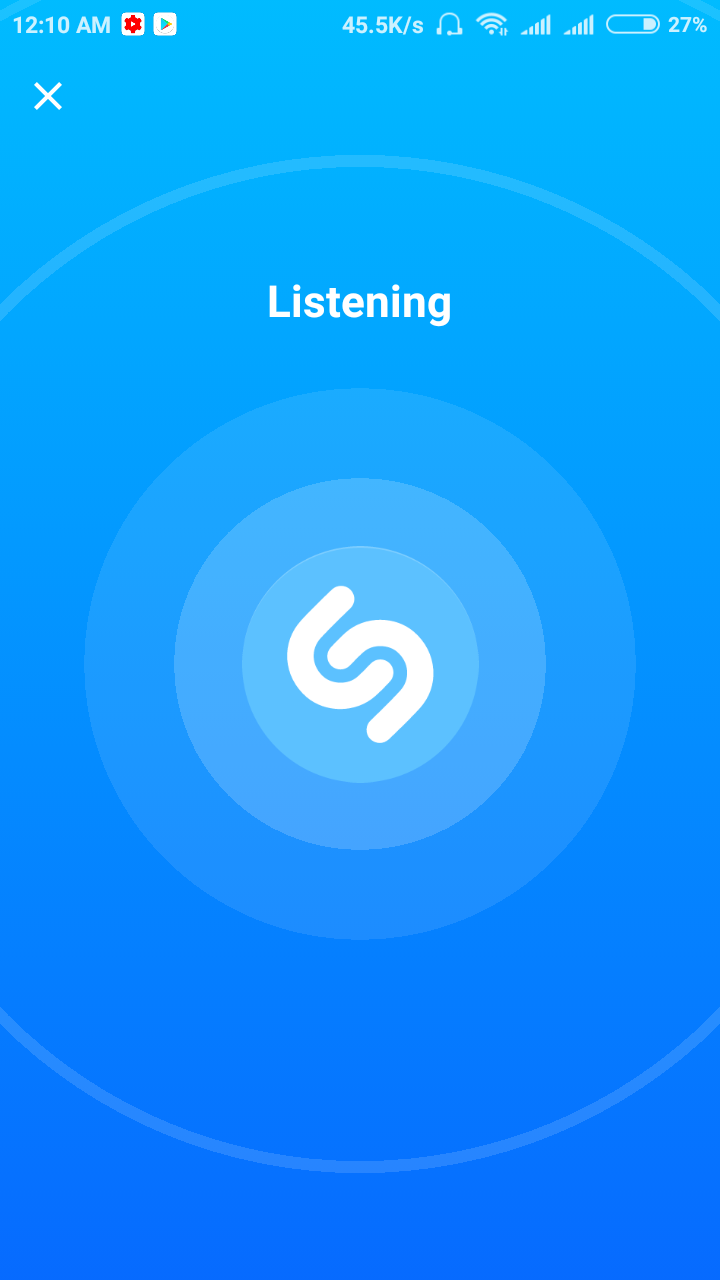Close the Listening screen
Screen dimensions: 720x1280
48,96
